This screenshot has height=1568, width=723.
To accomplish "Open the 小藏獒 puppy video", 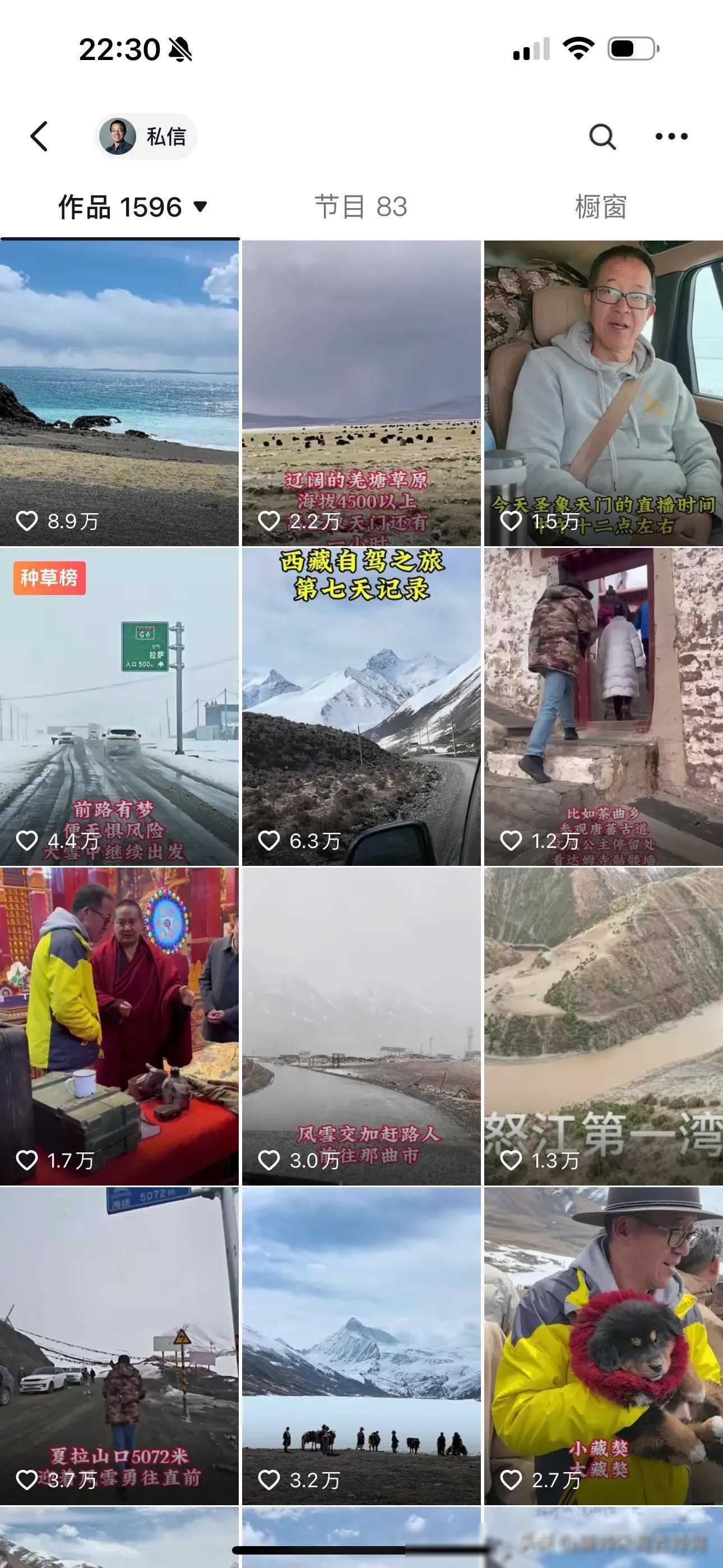I will (x=603, y=1345).
